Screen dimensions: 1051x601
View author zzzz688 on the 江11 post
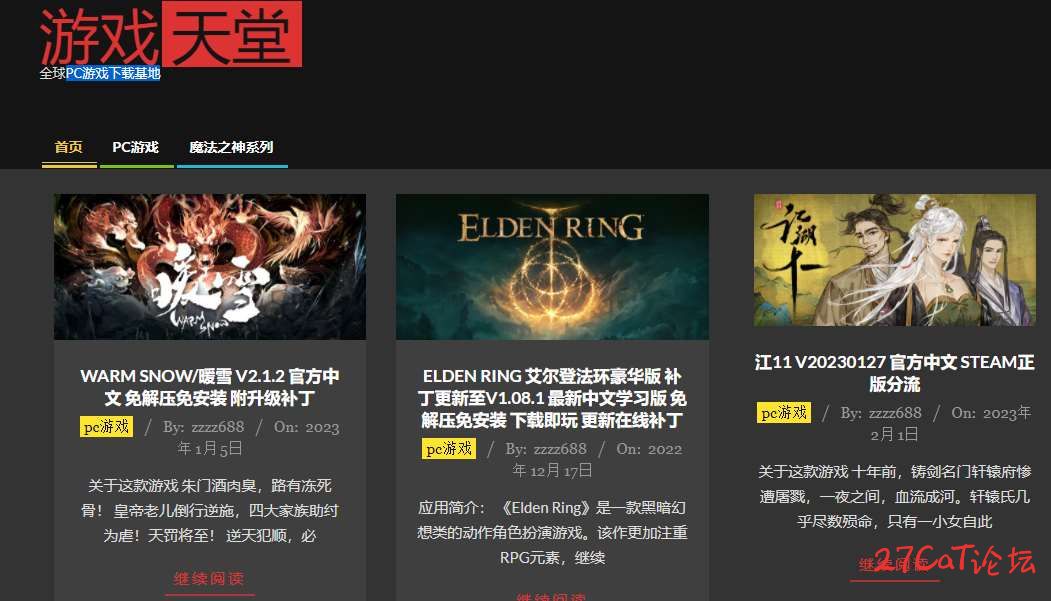894,413
